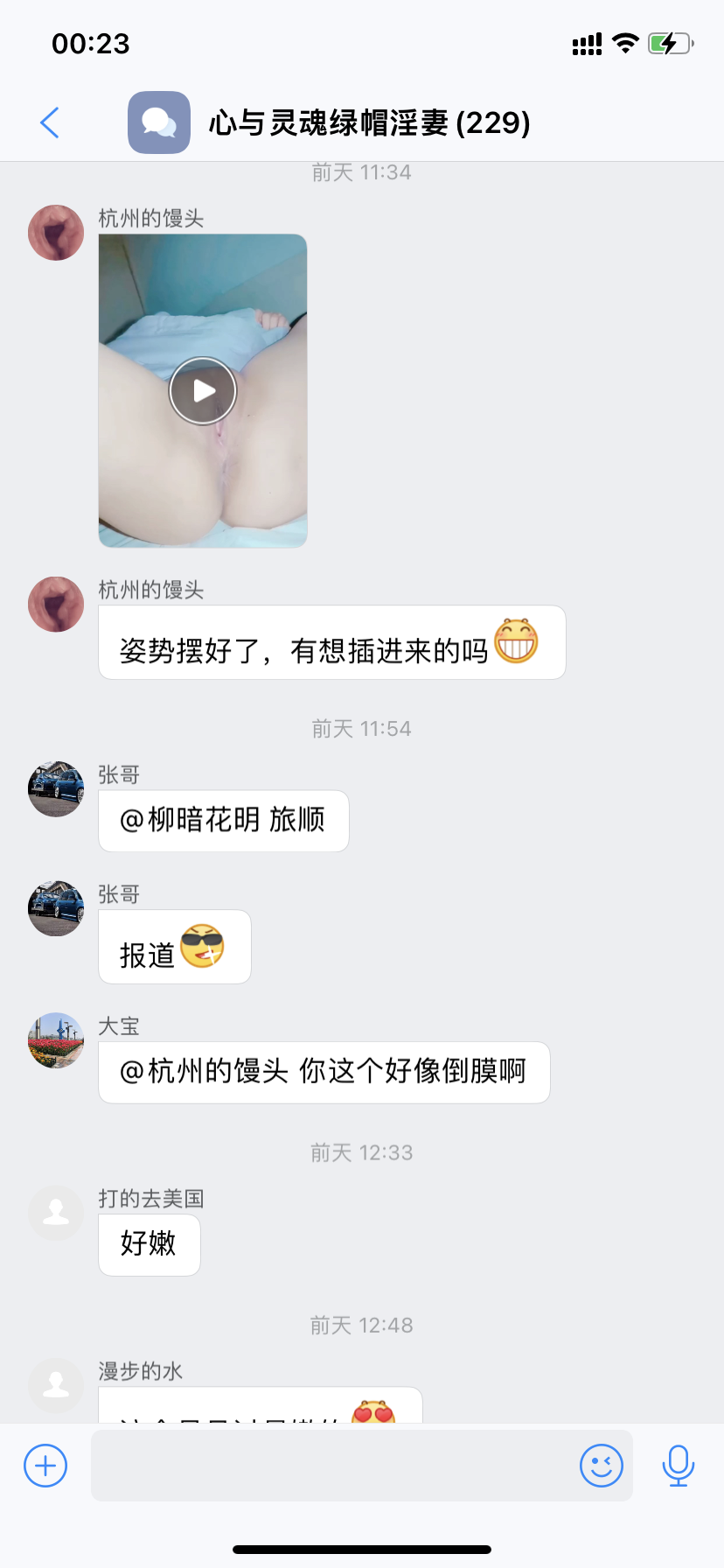Tap 漫步的水's placeholder avatar icon
This screenshot has width=724, height=1568.
click(55, 1385)
